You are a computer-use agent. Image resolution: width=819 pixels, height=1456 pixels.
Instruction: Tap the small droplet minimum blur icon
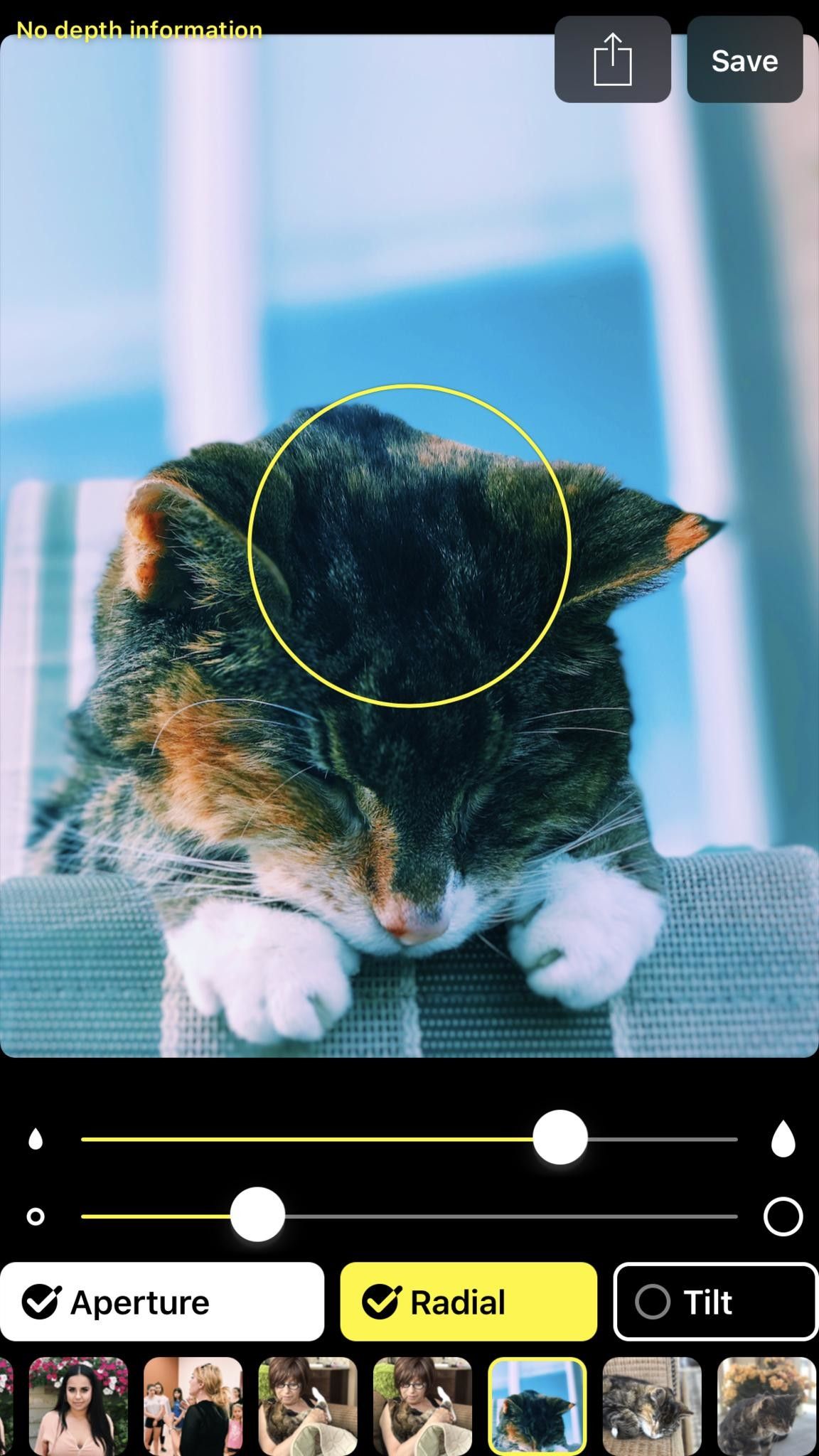tap(36, 1139)
